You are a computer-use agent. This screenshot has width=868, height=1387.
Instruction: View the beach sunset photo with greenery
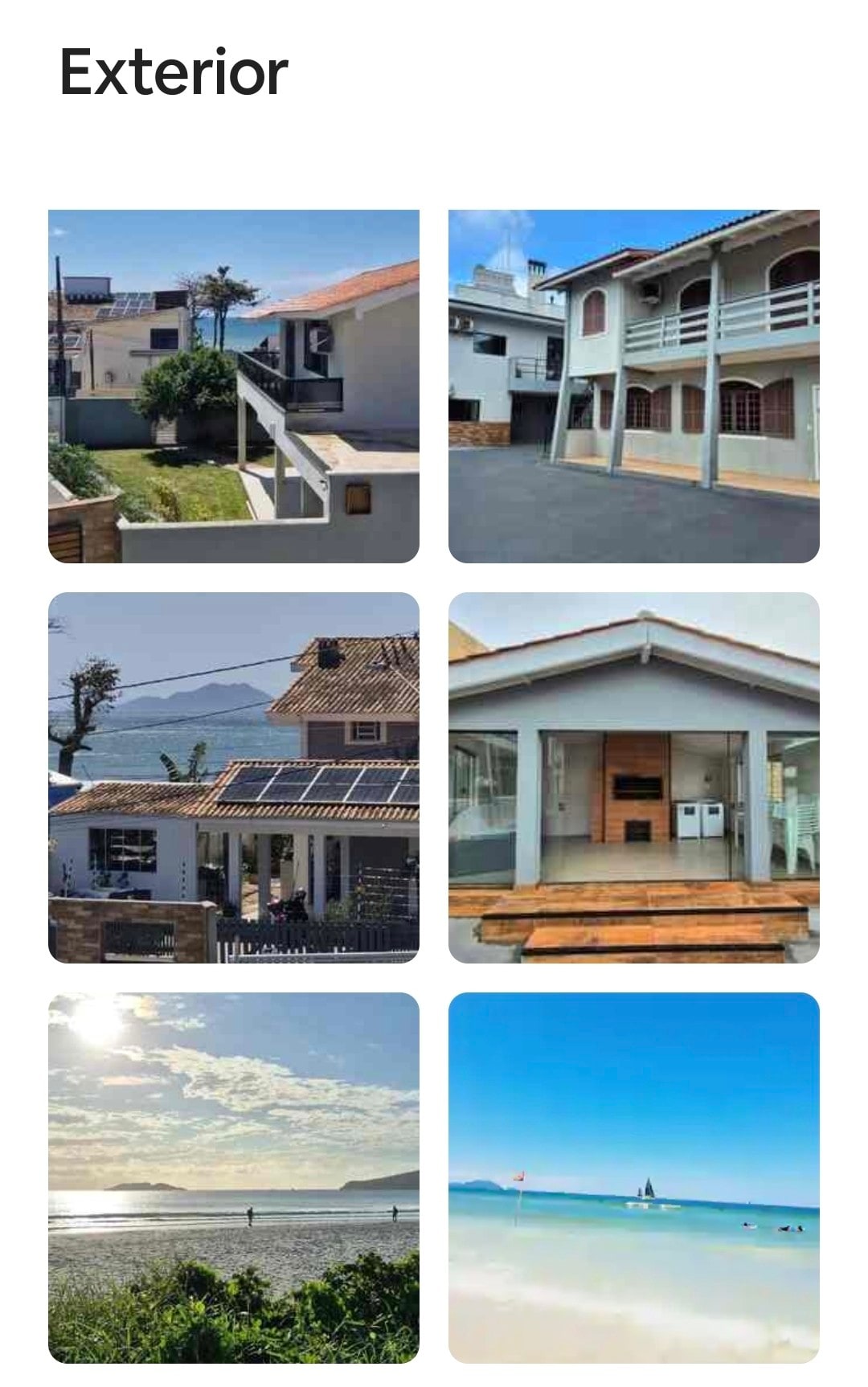pos(233,1177)
